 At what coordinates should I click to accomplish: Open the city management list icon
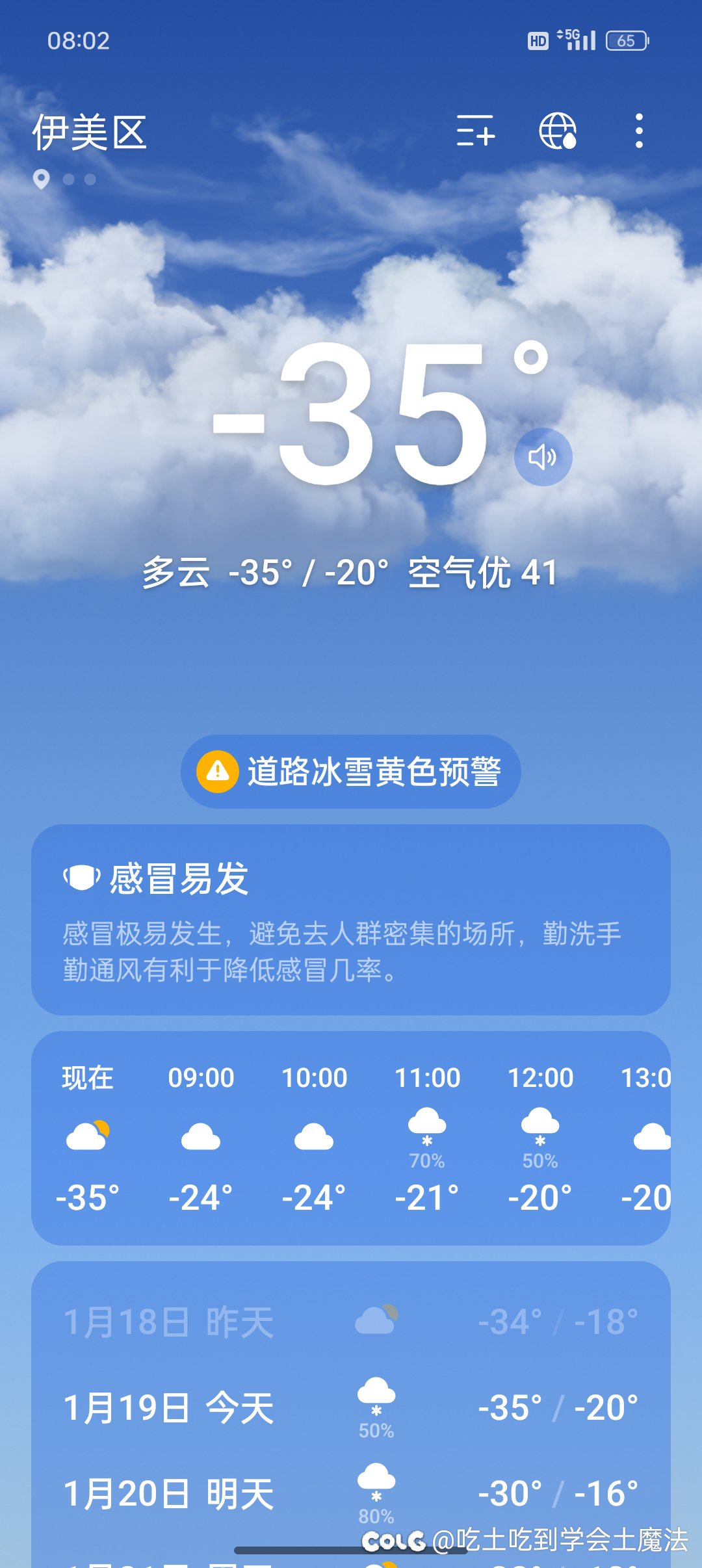coord(475,131)
